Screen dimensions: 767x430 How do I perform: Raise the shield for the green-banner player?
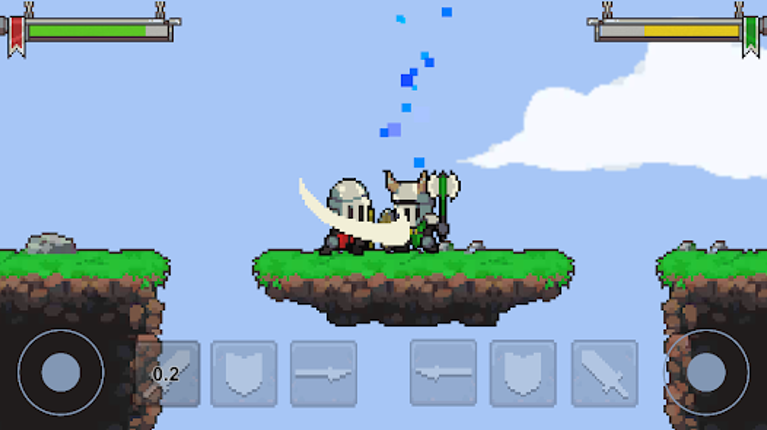click(x=523, y=374)
